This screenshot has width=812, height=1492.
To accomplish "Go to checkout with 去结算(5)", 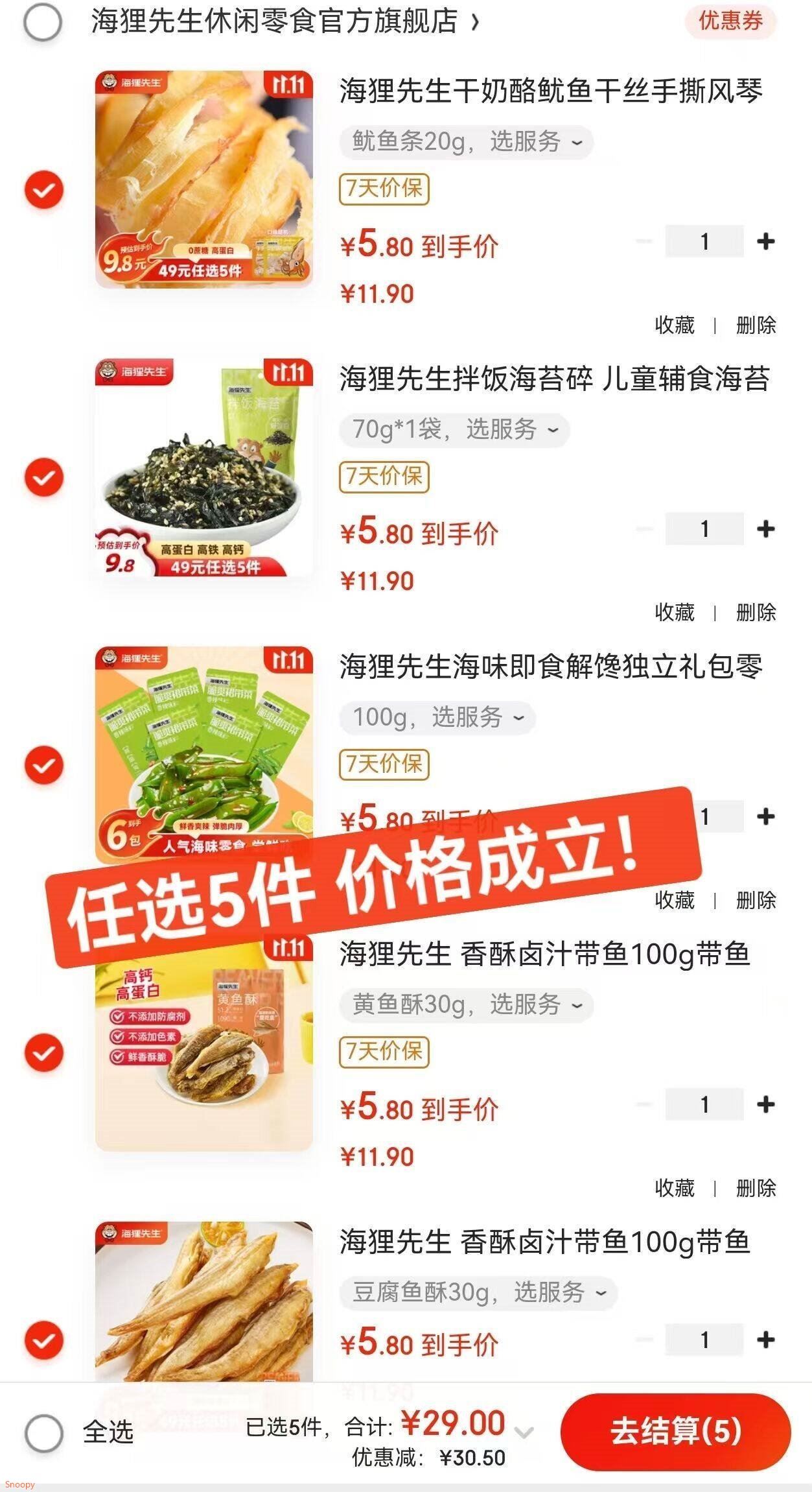I will [675, 1432].
